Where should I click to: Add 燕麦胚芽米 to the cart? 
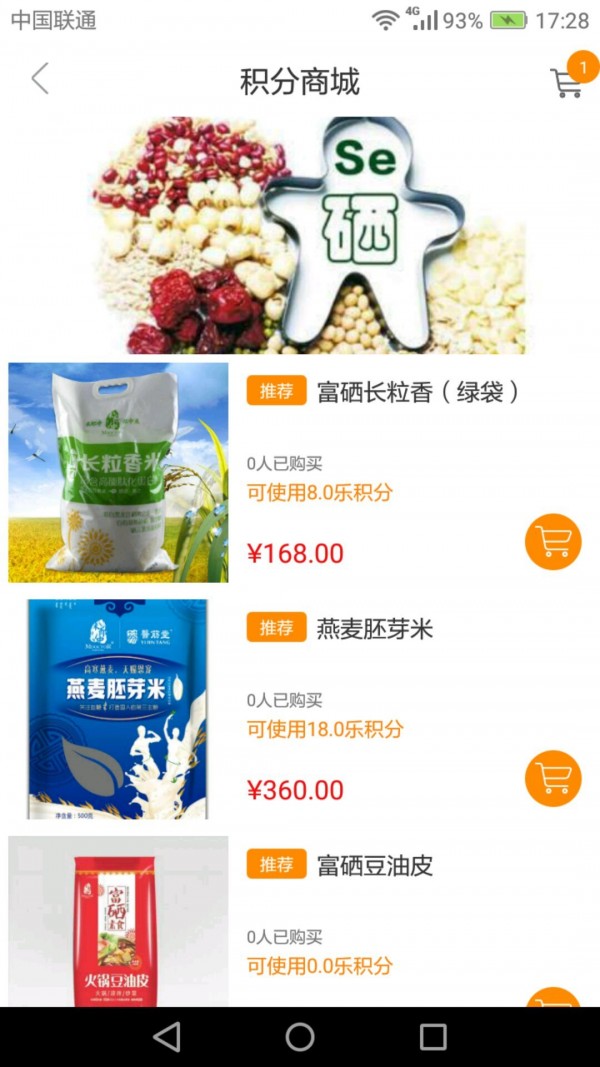(553, 778)
